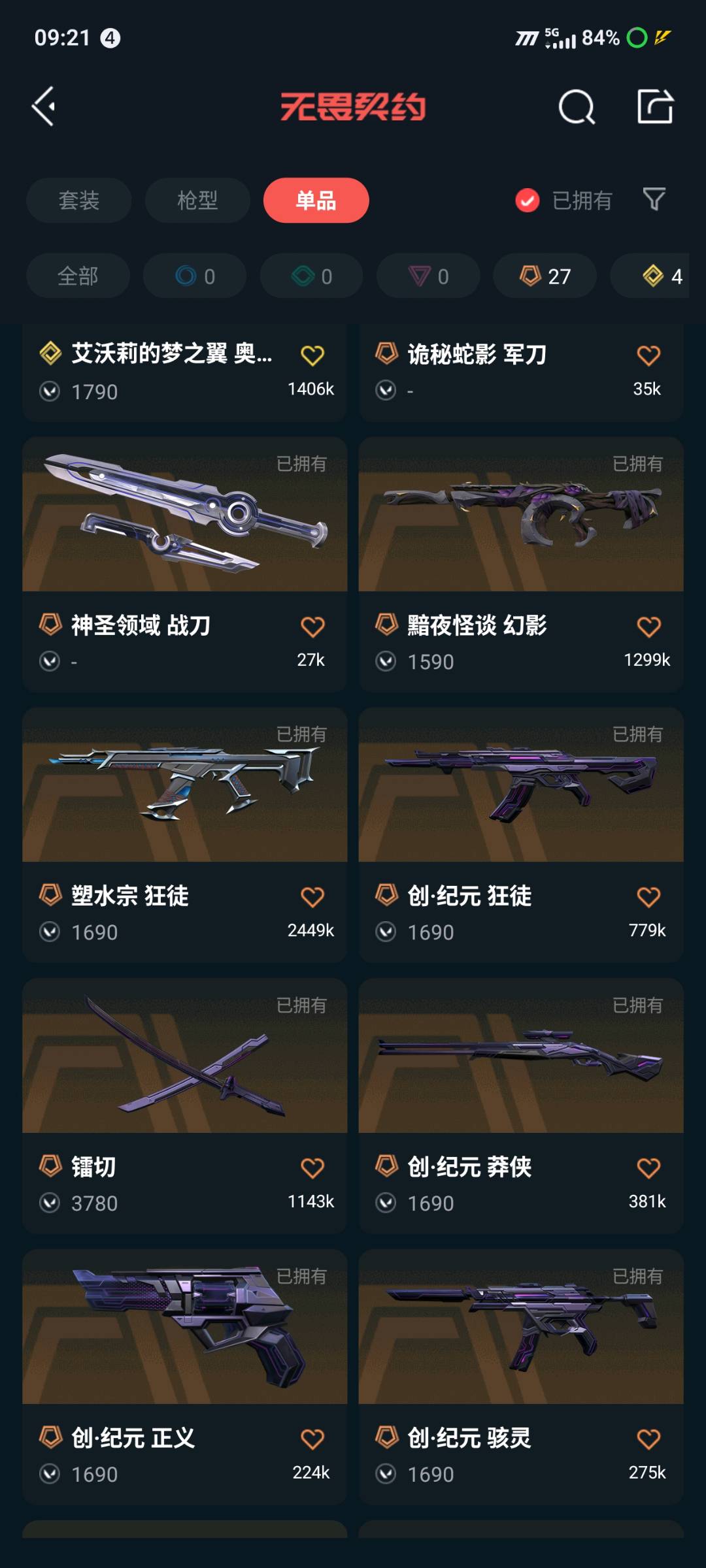
Task: Open the 创·纪元 莽侠 skin card
Action: click(521, 1106)
